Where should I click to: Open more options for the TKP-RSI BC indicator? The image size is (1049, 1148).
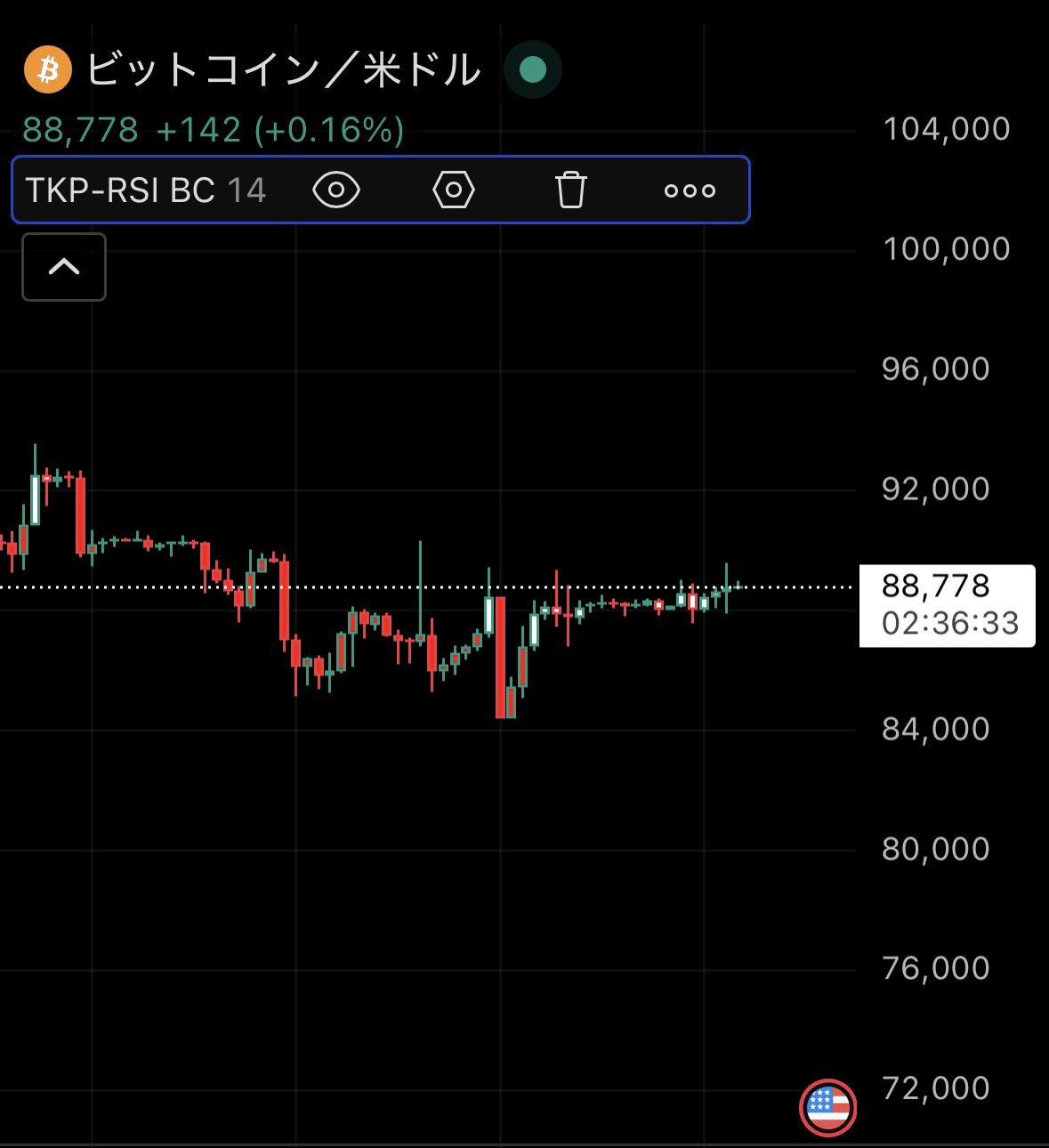pos(690,190)
